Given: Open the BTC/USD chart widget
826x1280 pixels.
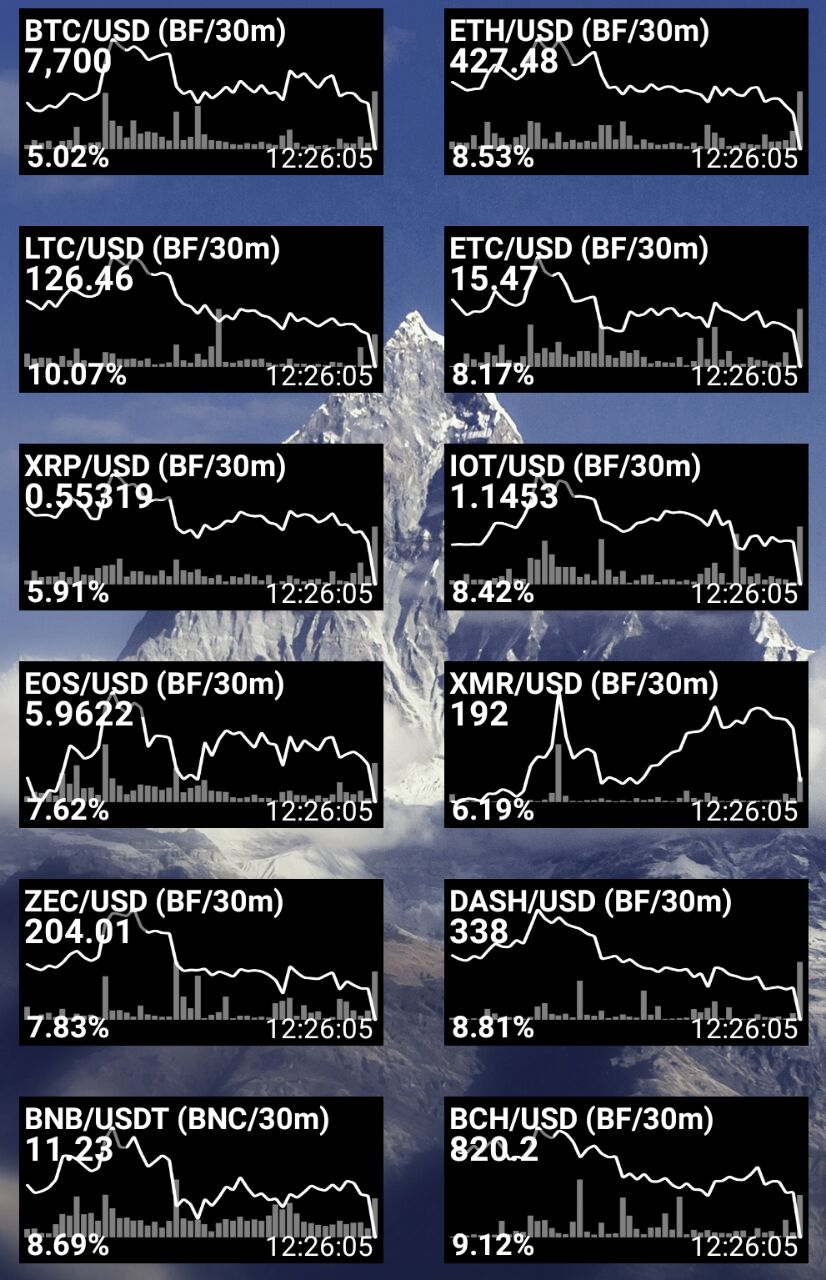Looking at the screenshot, I should 201,92.
